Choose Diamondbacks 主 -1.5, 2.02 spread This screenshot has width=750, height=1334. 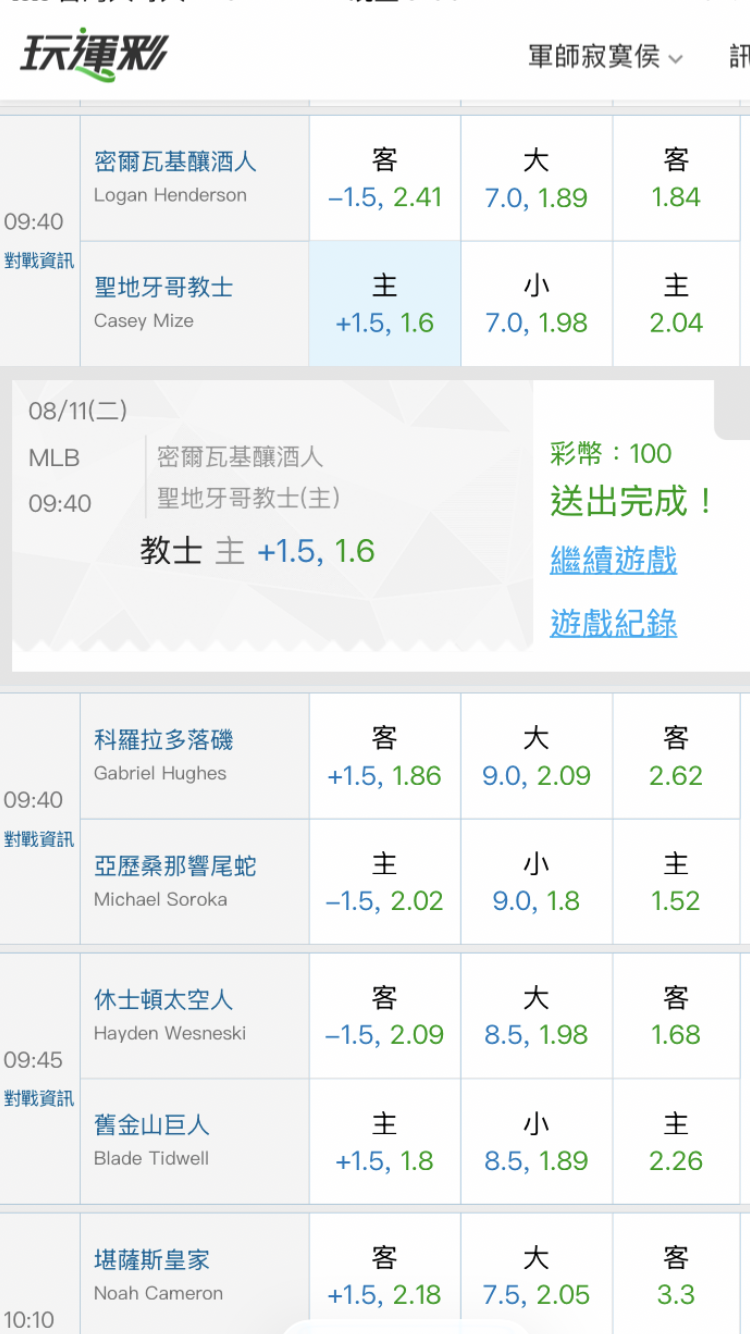[x=385, y=882]
